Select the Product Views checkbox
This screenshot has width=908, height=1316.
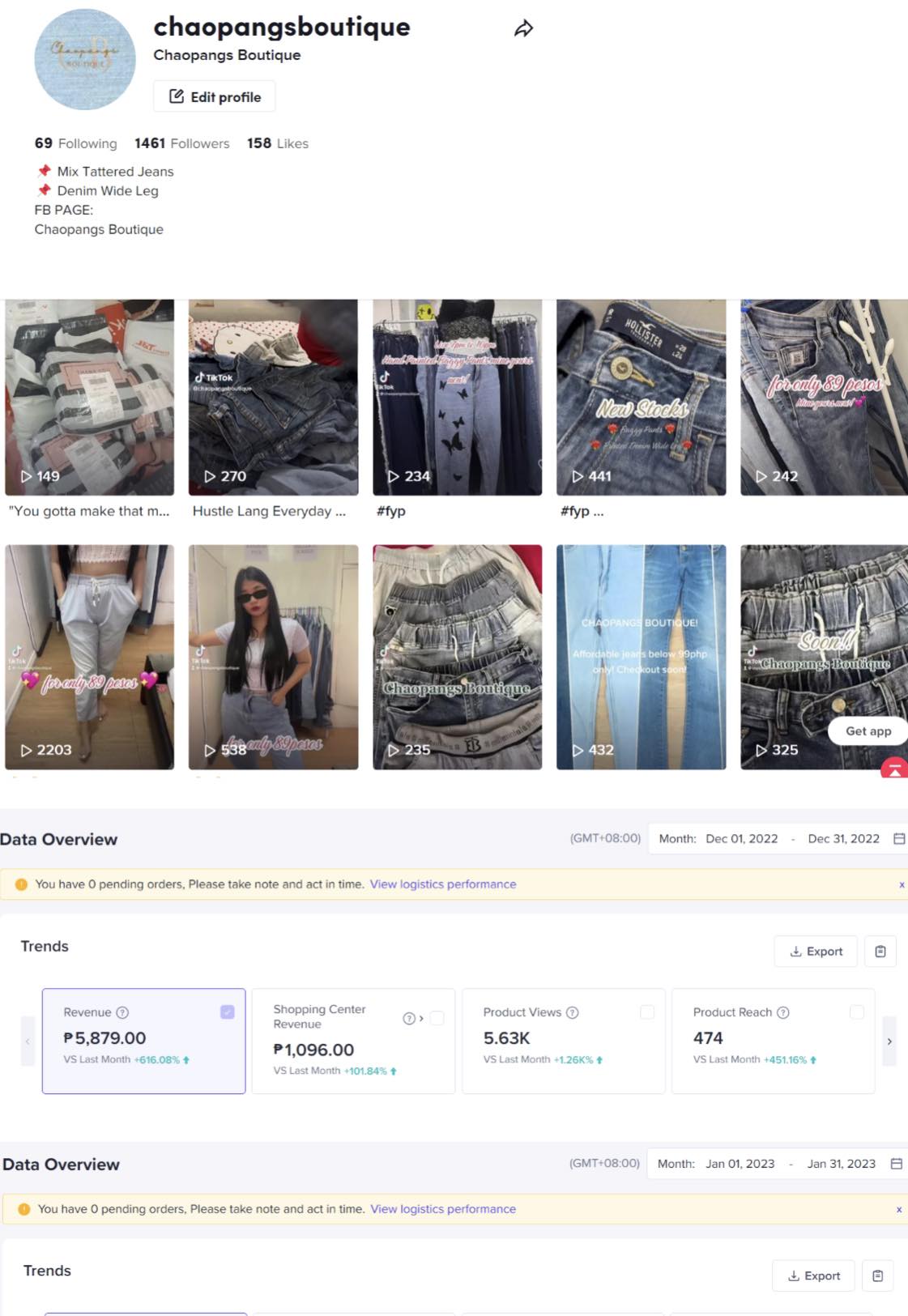point(647,1011)
